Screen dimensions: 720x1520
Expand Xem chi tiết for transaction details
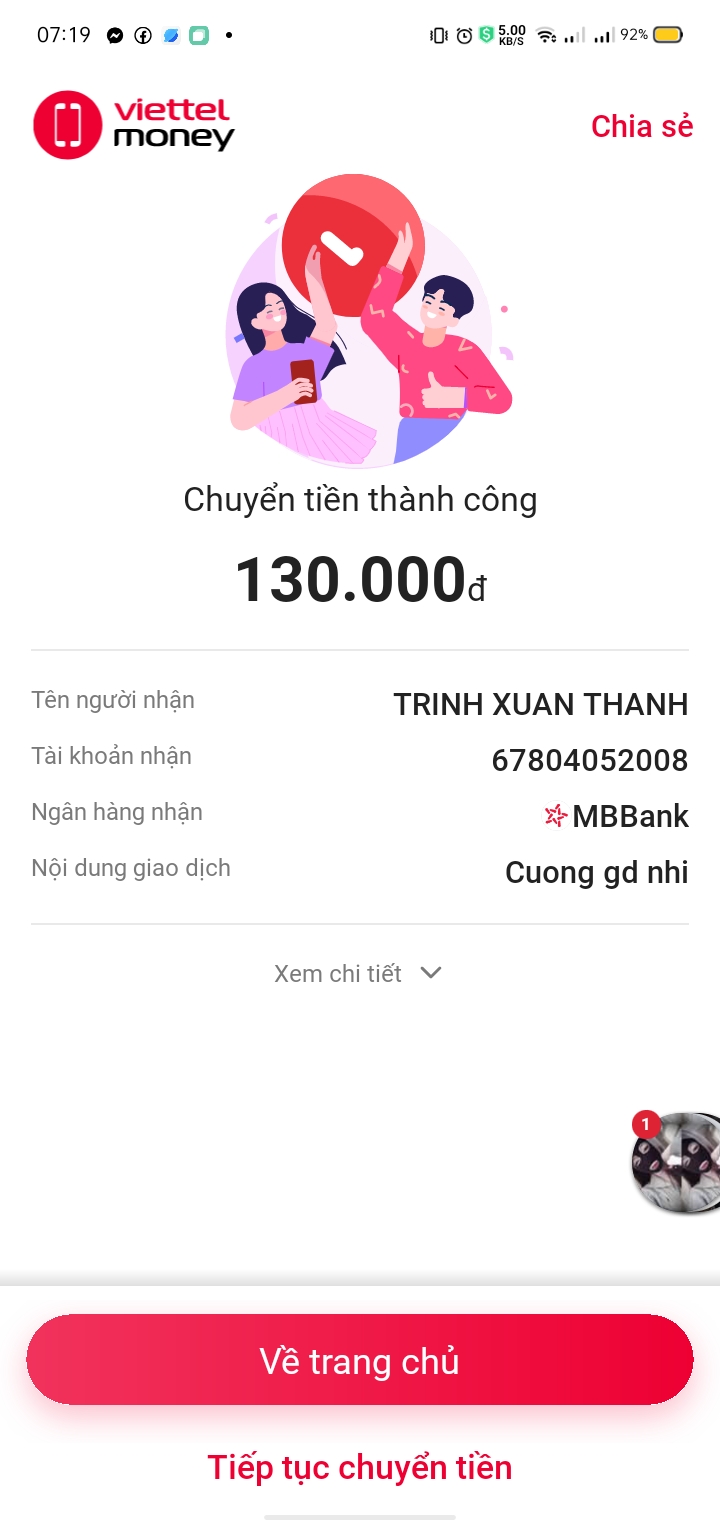(x=358, y=973)
